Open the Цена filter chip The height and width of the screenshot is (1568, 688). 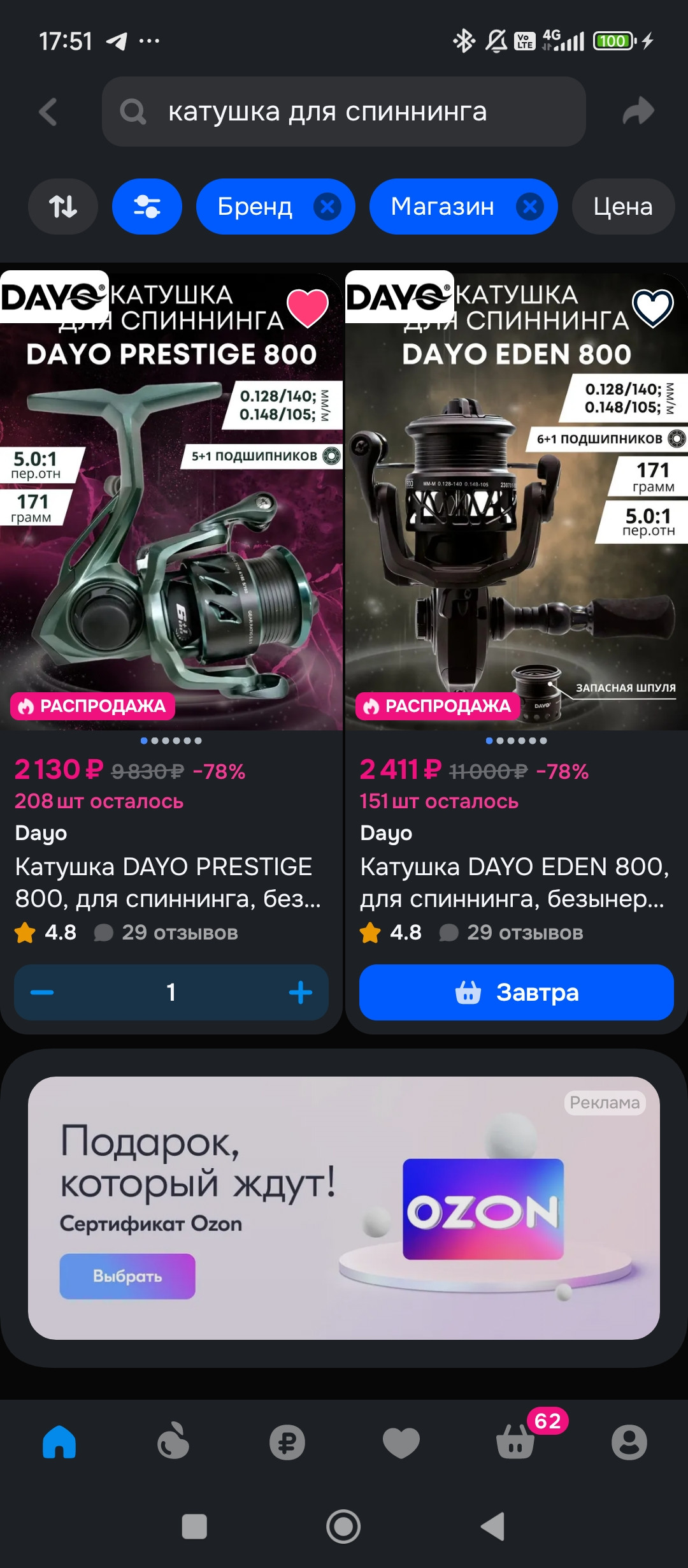(x=622, y=207)
